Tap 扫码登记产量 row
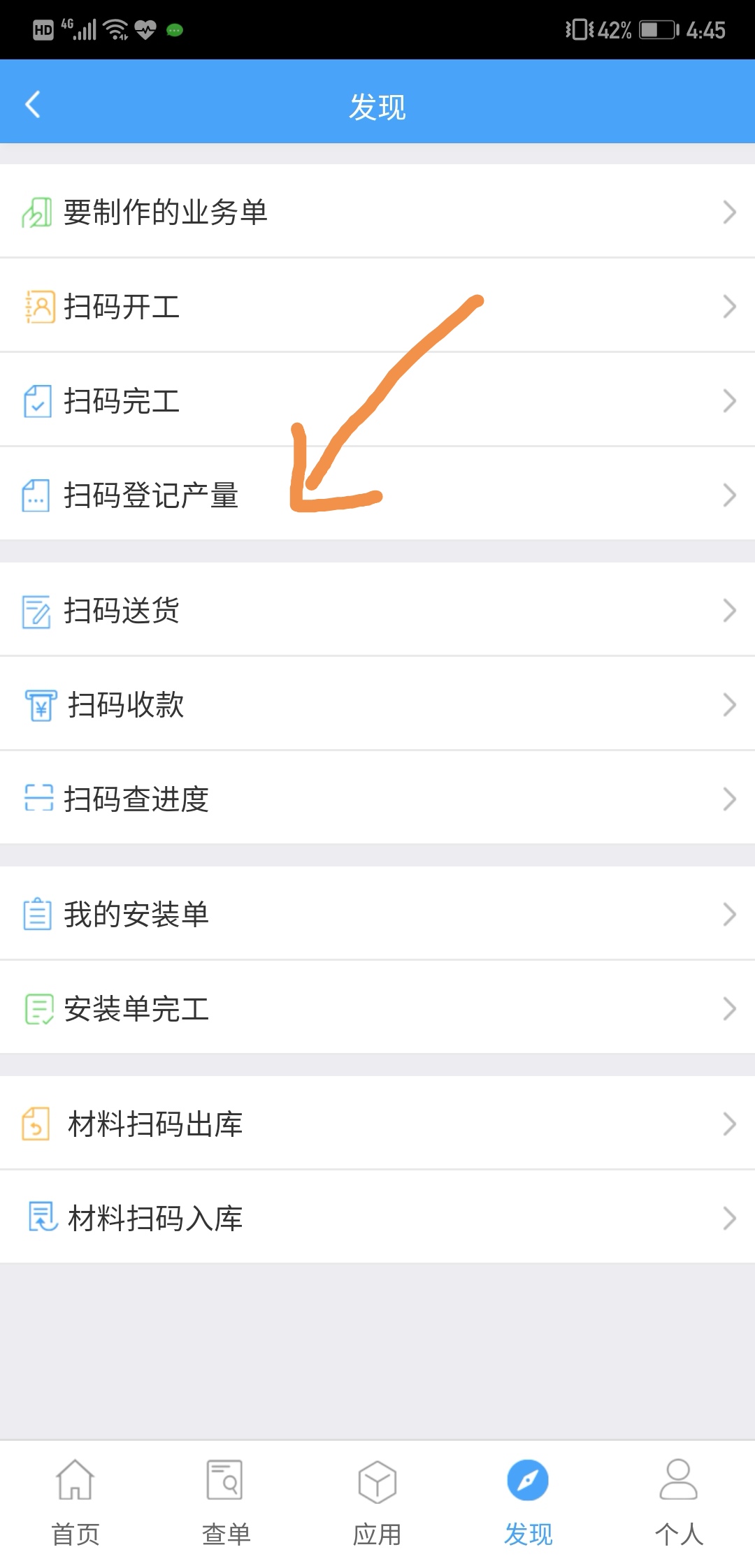 (377, 495)
